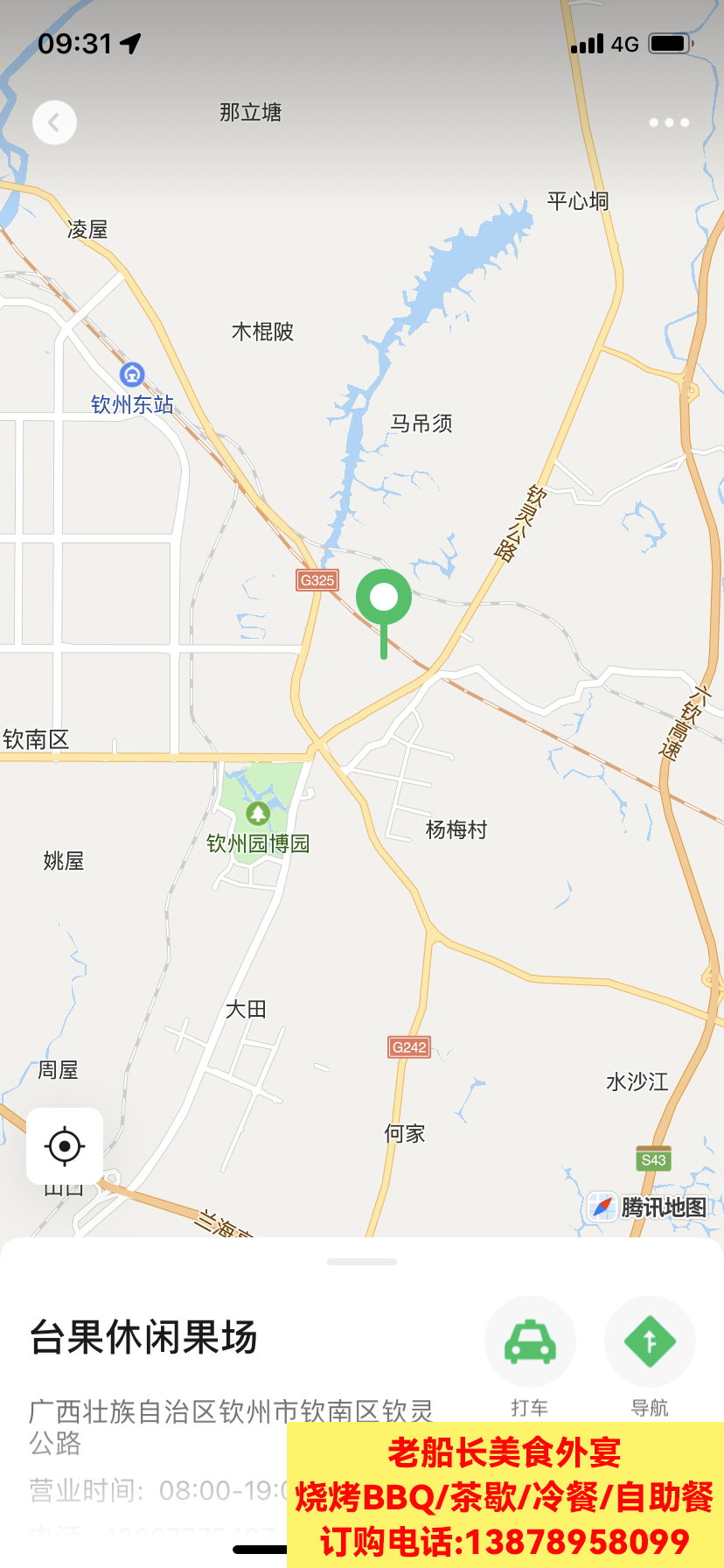Tap the 钦州东站 station marker on the map
724x1568 pixels.
click(132, 375)
